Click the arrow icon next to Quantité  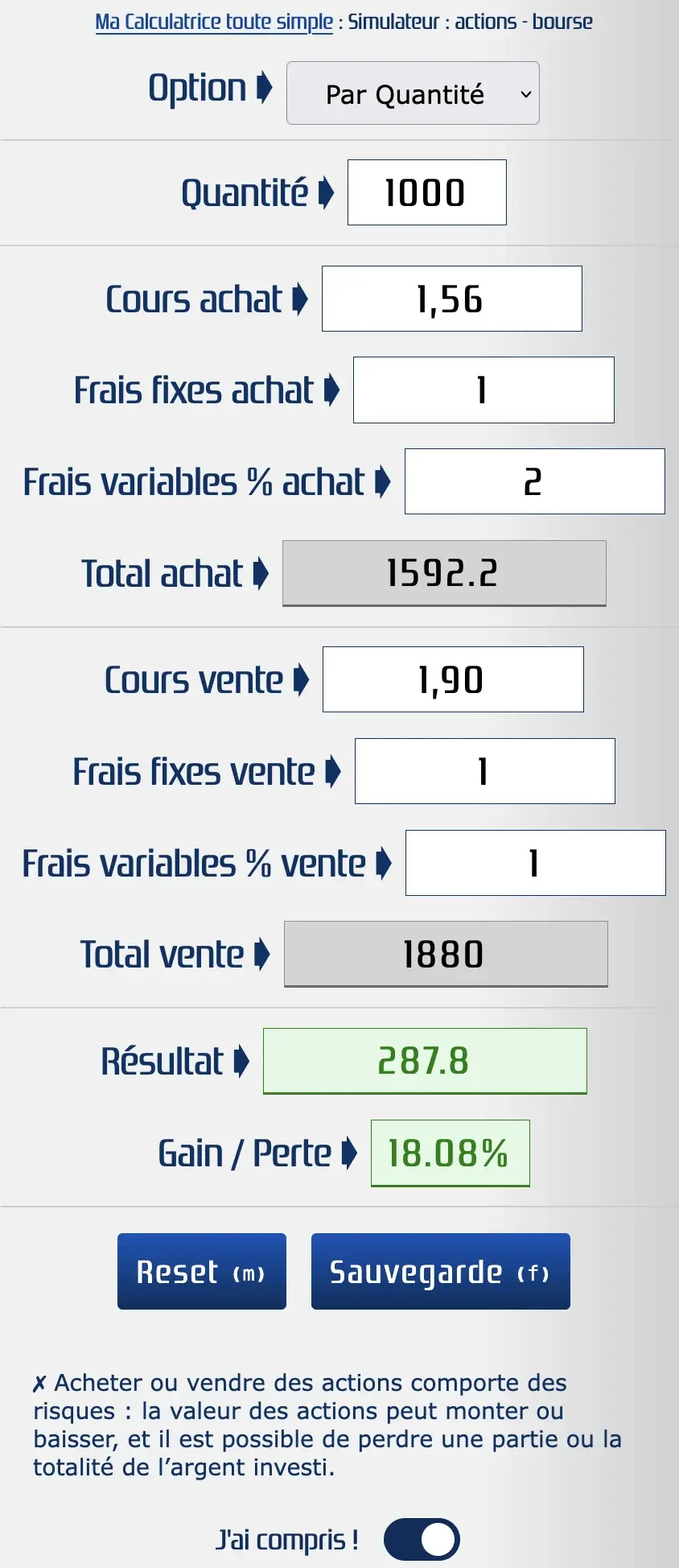[327, 192]
